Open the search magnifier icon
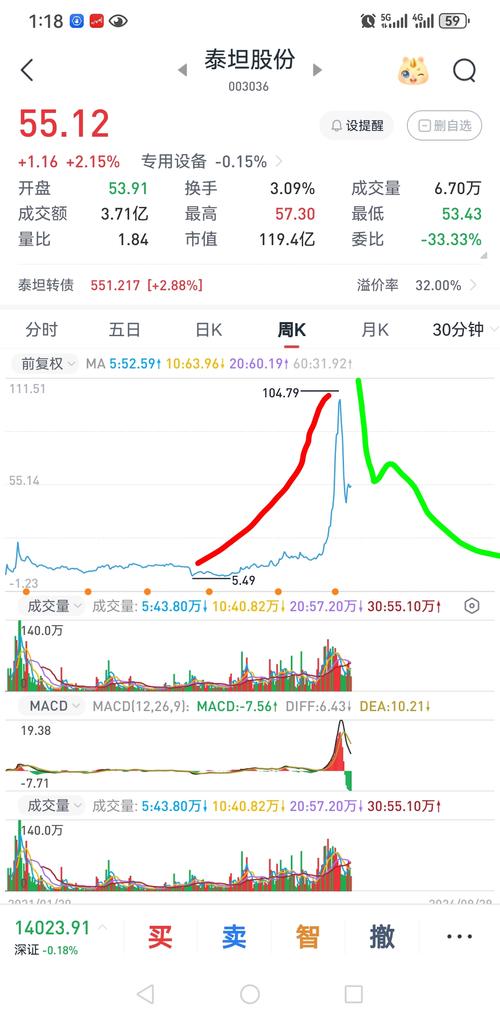The image size is (500, 1020). [x=464, y=70]
